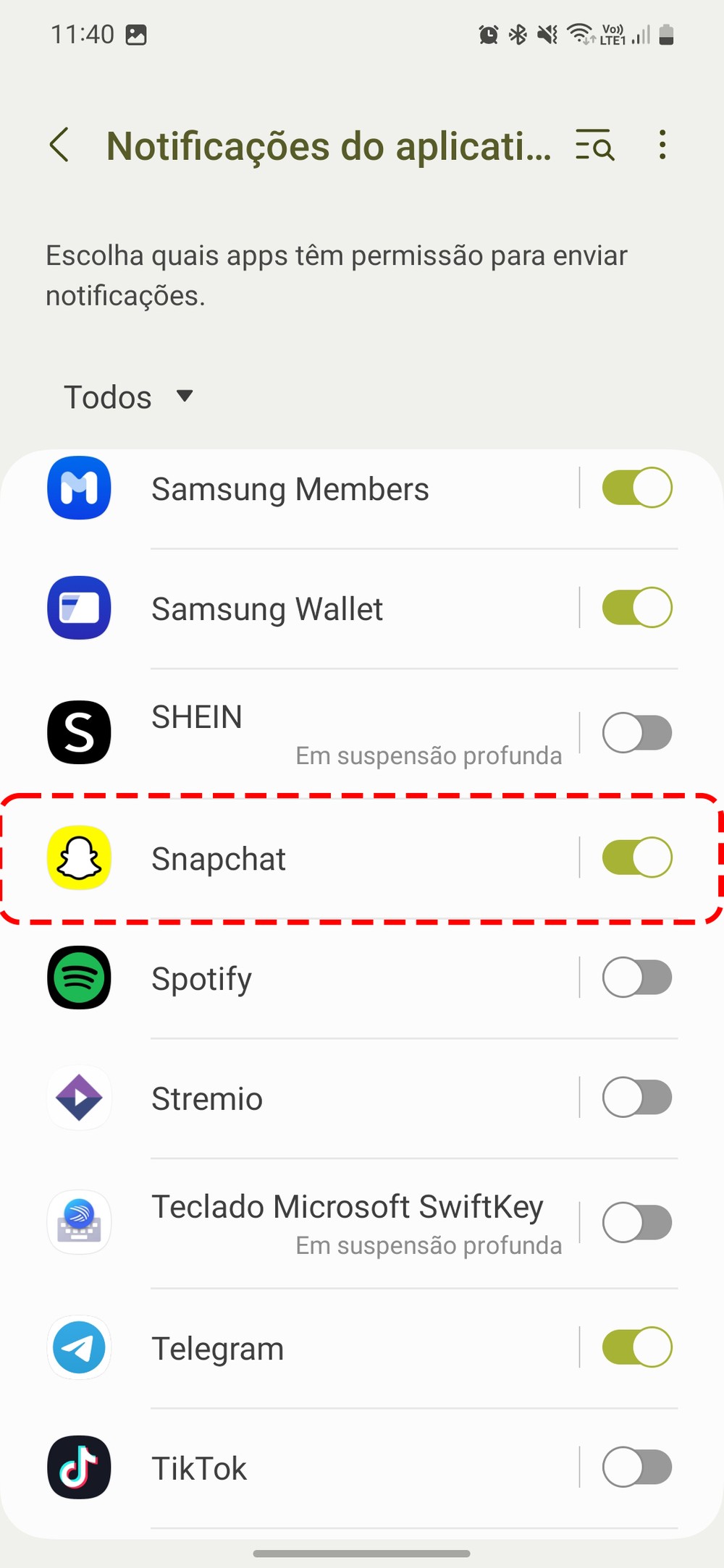Open Samsung Wallet notification settings row

coord(290,609)
